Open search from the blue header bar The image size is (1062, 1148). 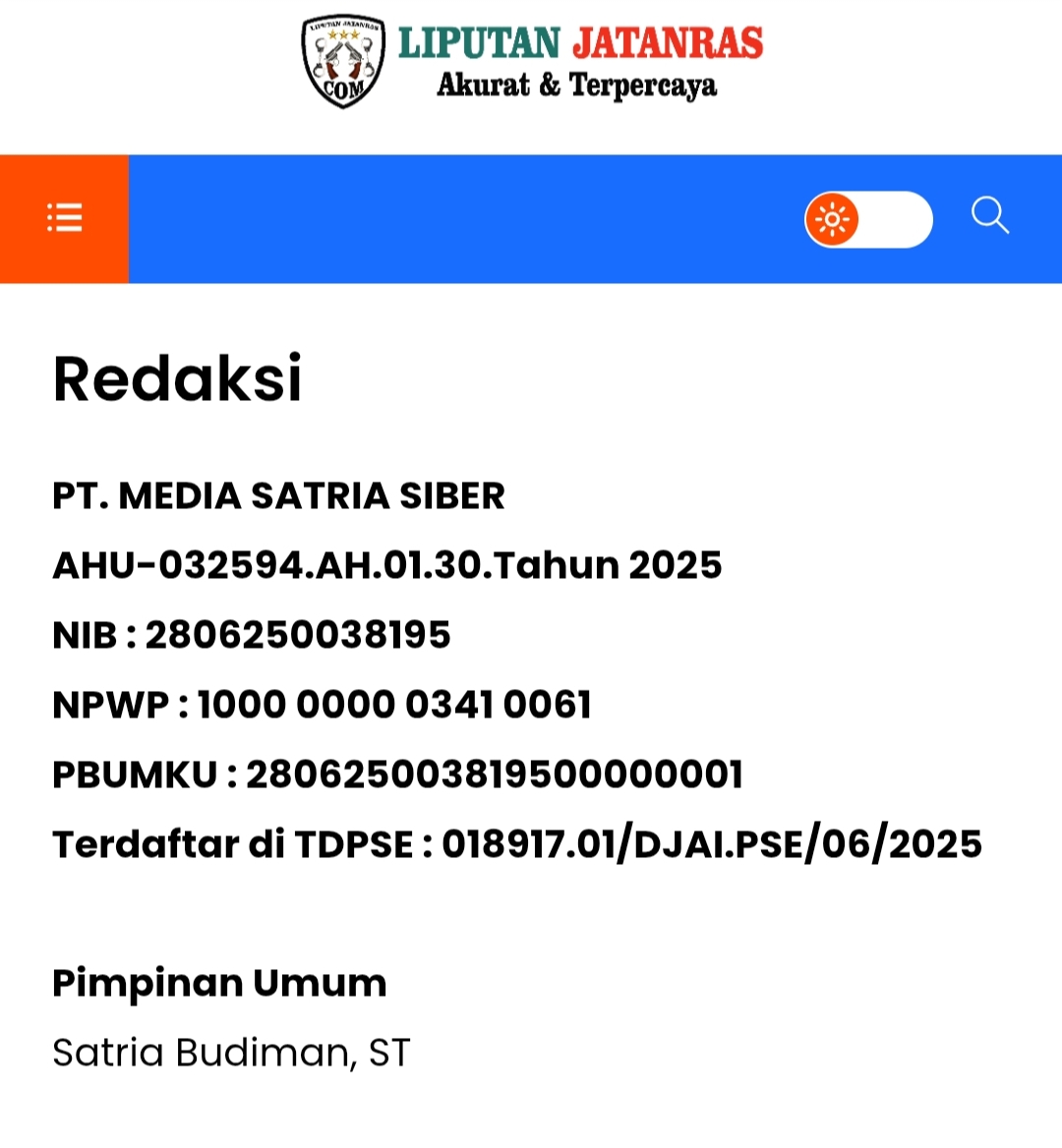tap(989, 217)
